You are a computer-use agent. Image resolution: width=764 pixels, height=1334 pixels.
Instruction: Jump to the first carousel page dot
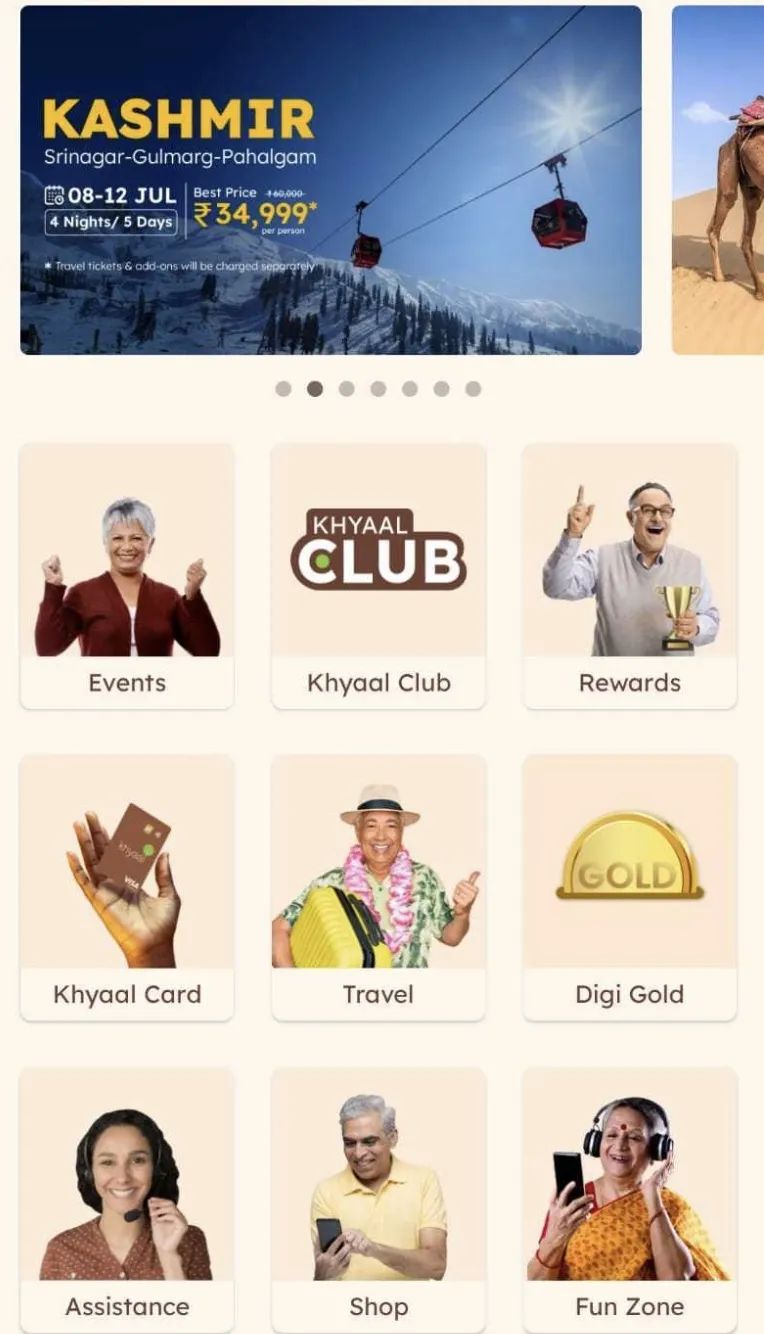pyautogui.click(x=283, y=389)
